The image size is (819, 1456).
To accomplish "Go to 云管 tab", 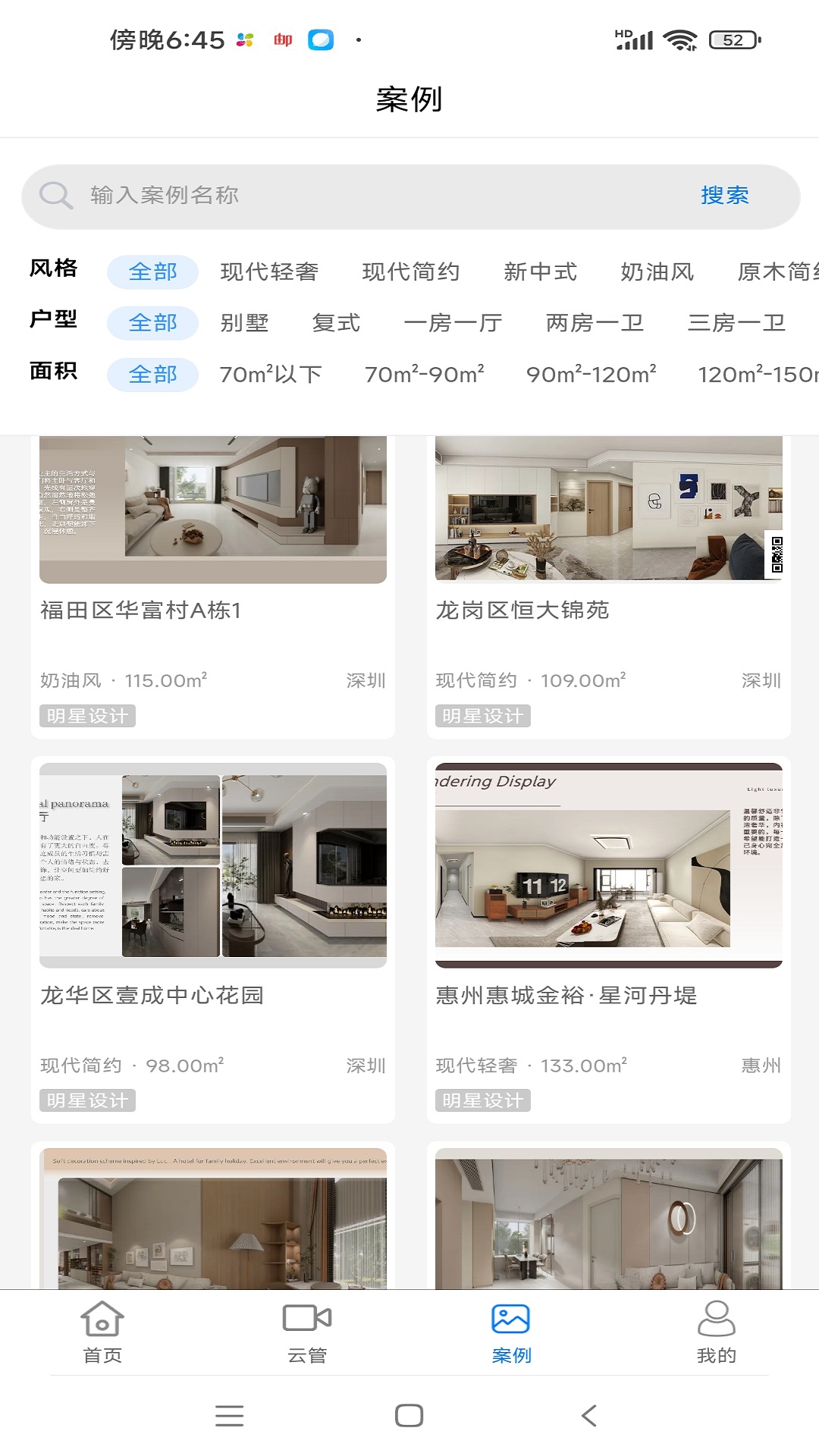I will coord(307,1332).
